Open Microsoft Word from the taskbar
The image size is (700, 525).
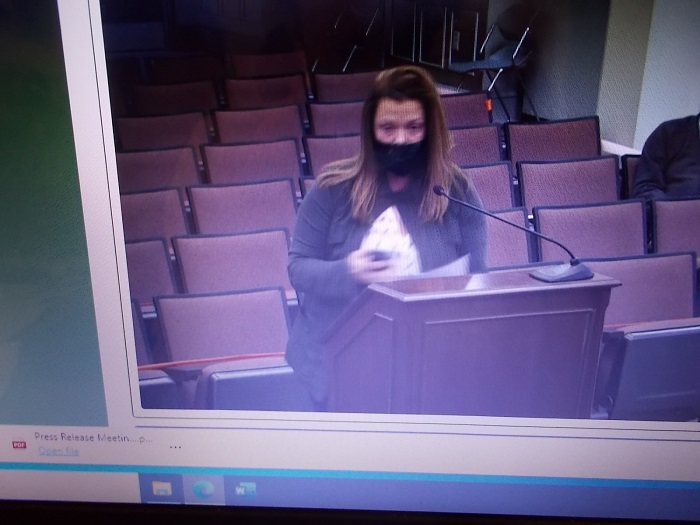244,489
